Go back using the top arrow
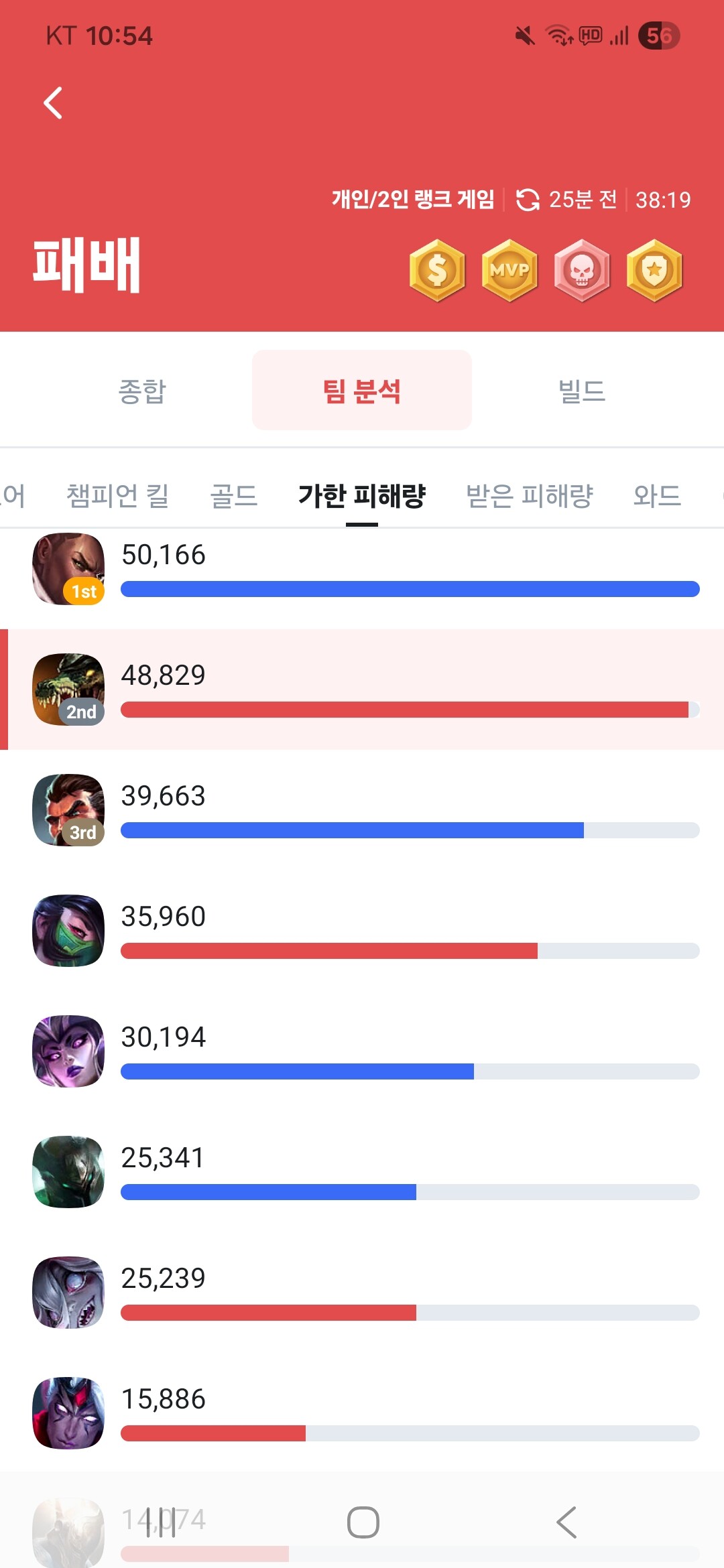The width and height of the screenshot is (724, 1568). (x=53, y=103)
